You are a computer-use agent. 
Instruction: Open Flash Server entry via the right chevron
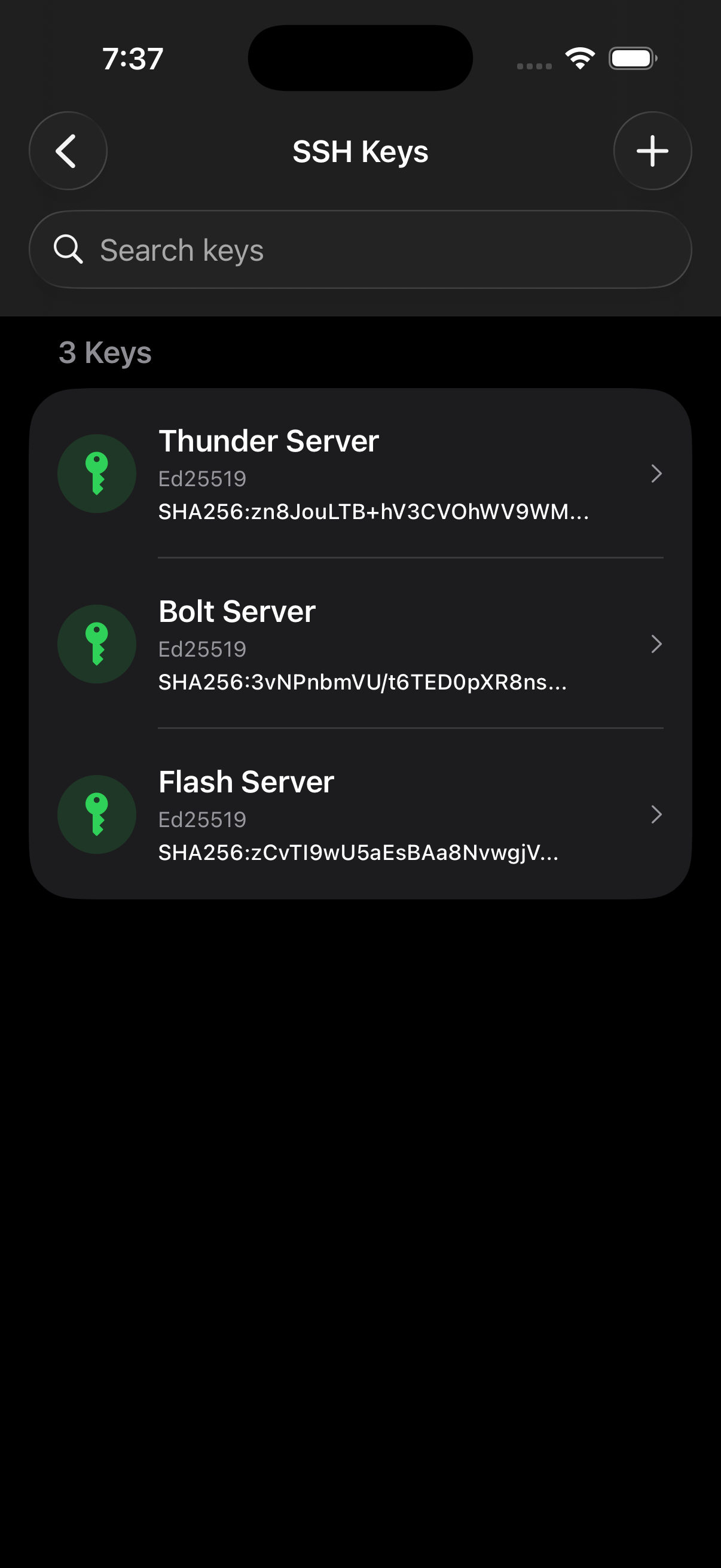coord(656,815)
